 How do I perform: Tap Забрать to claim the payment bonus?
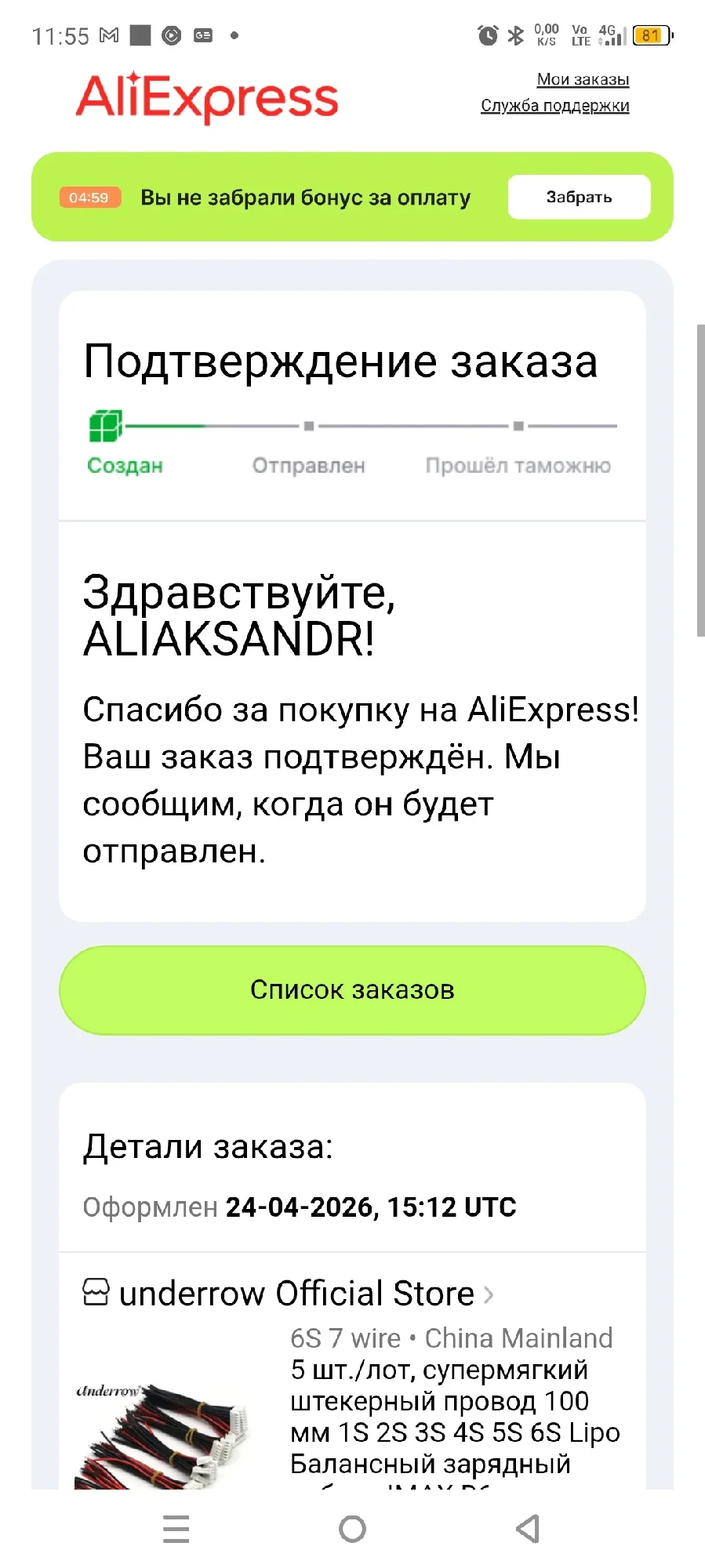[579, 197]
